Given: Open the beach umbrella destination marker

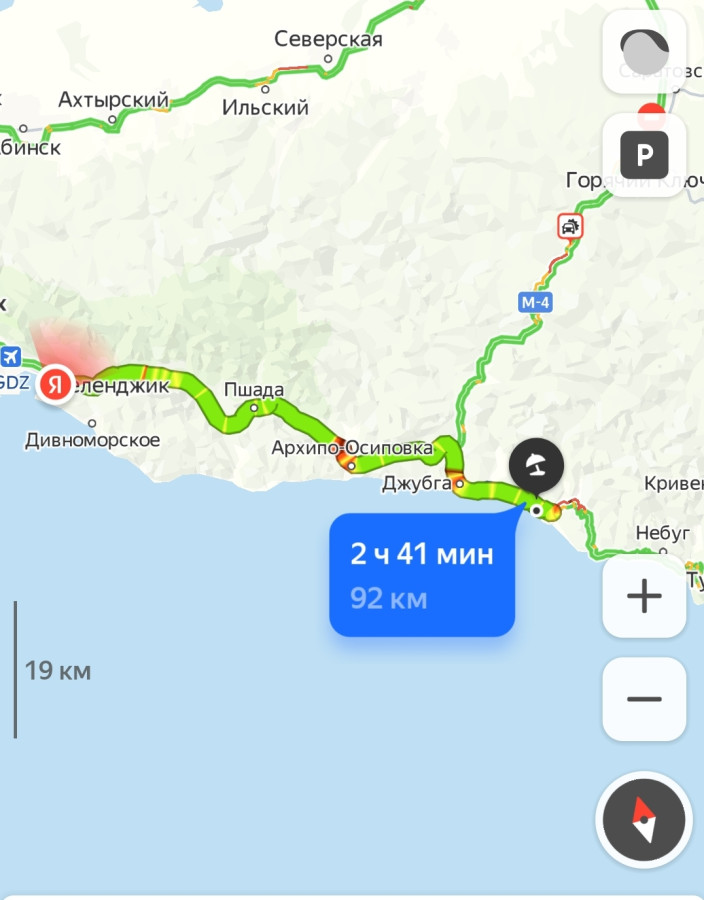Looking at the screenshot, I should [536, 465].
